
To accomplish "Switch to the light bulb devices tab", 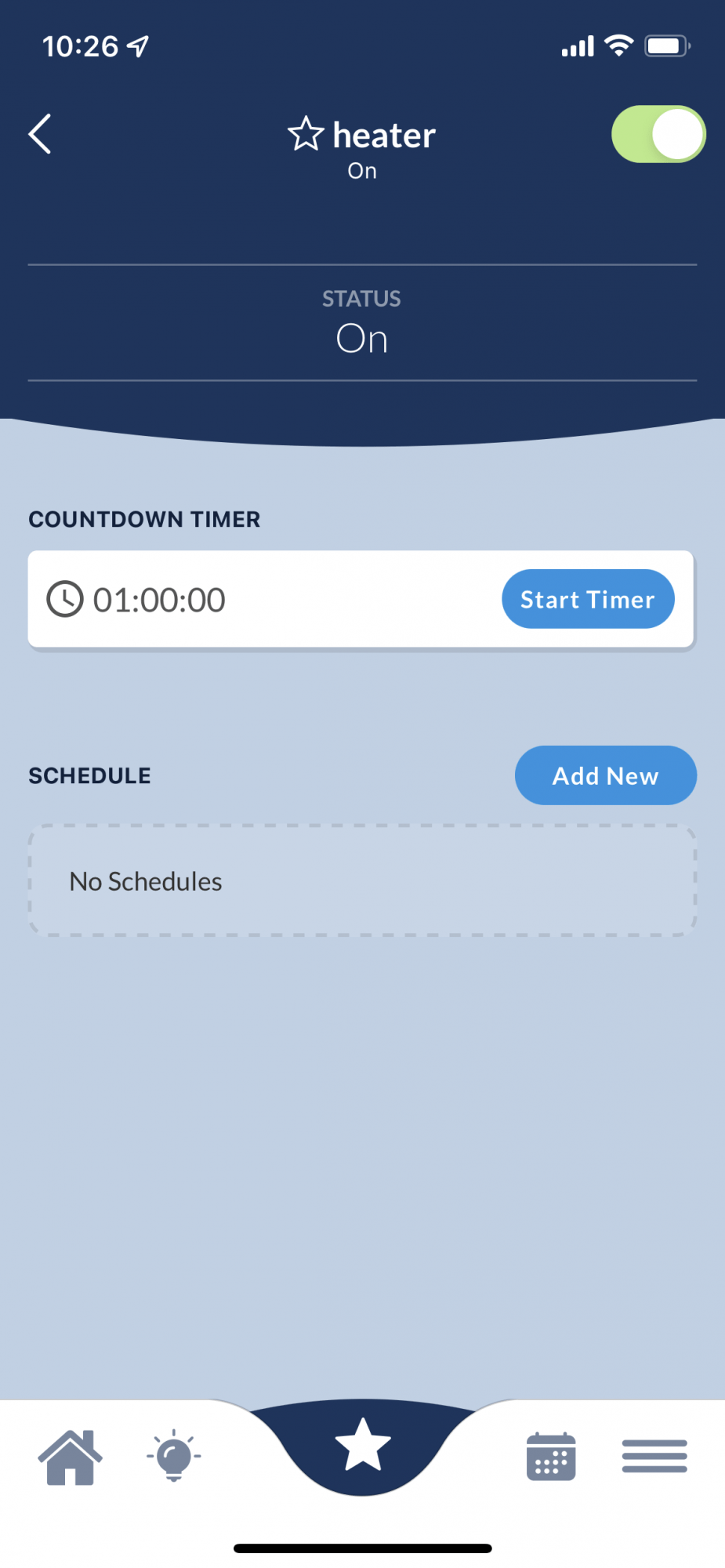I will click(x=174, y=1457).
